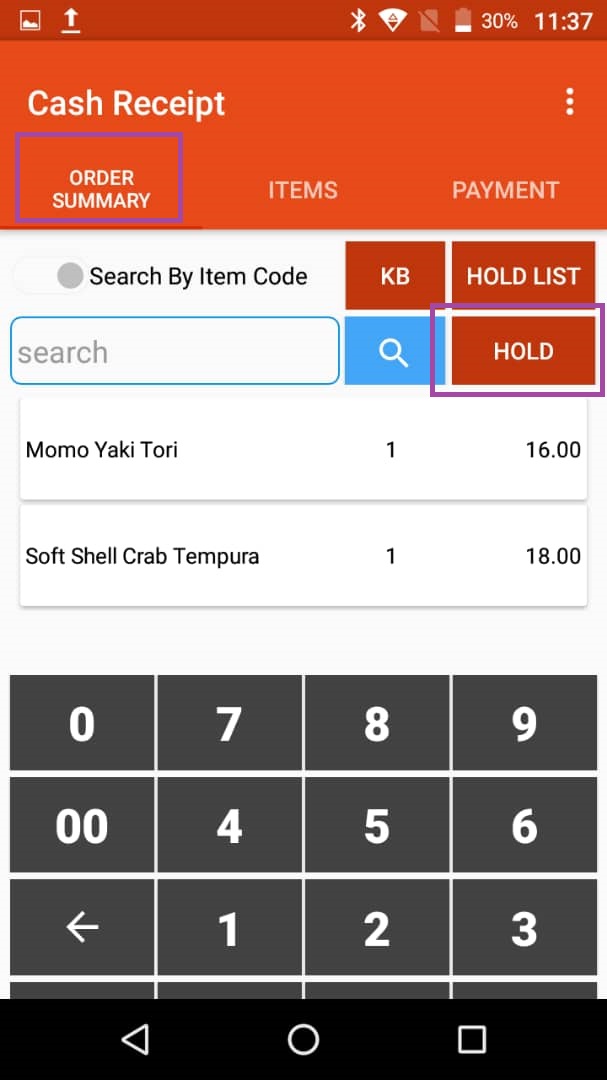The height and width of the screenshot is (1080, 607).
Task: Enter digit 5 on the keypad
Action: click(x=376, y=826)
